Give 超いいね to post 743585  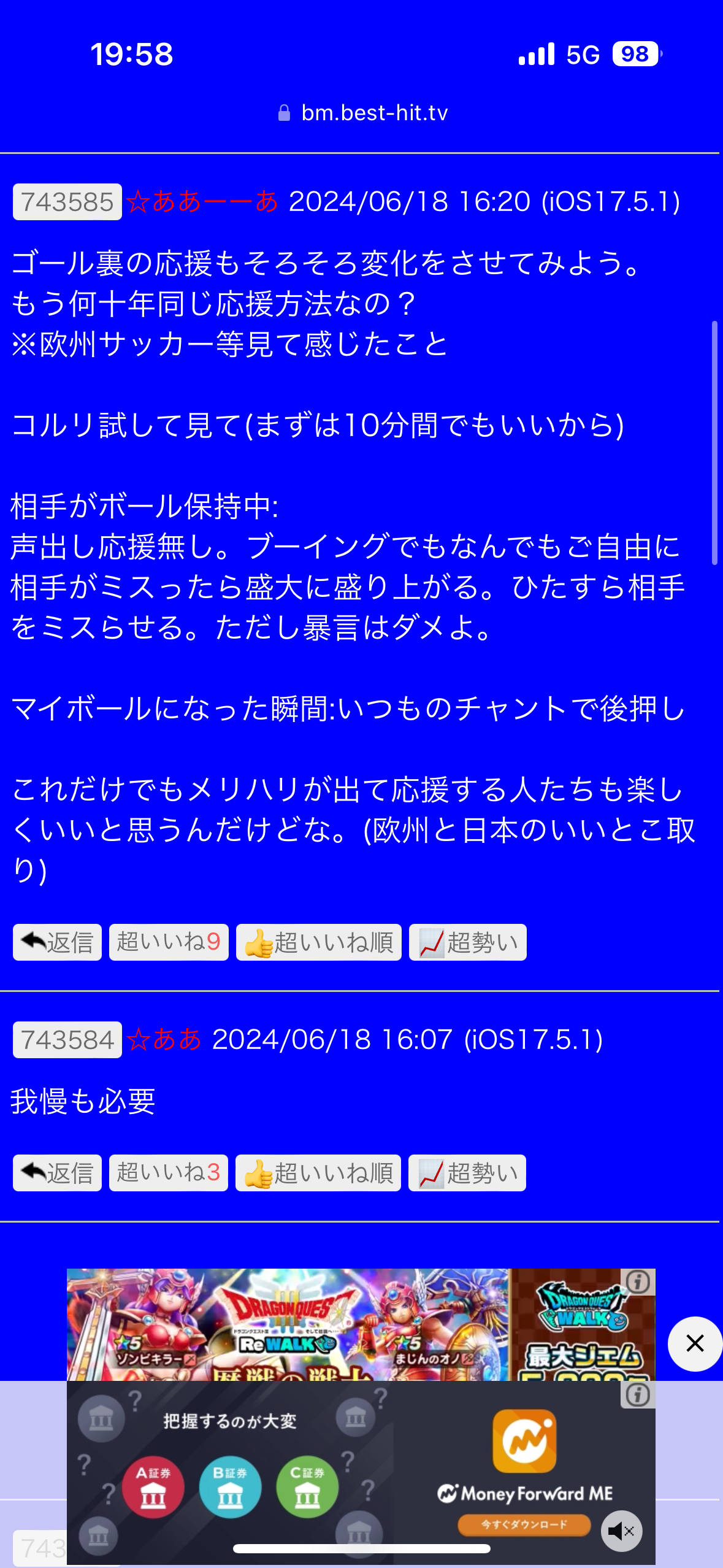pyautogui.click(x=169, y=942)
